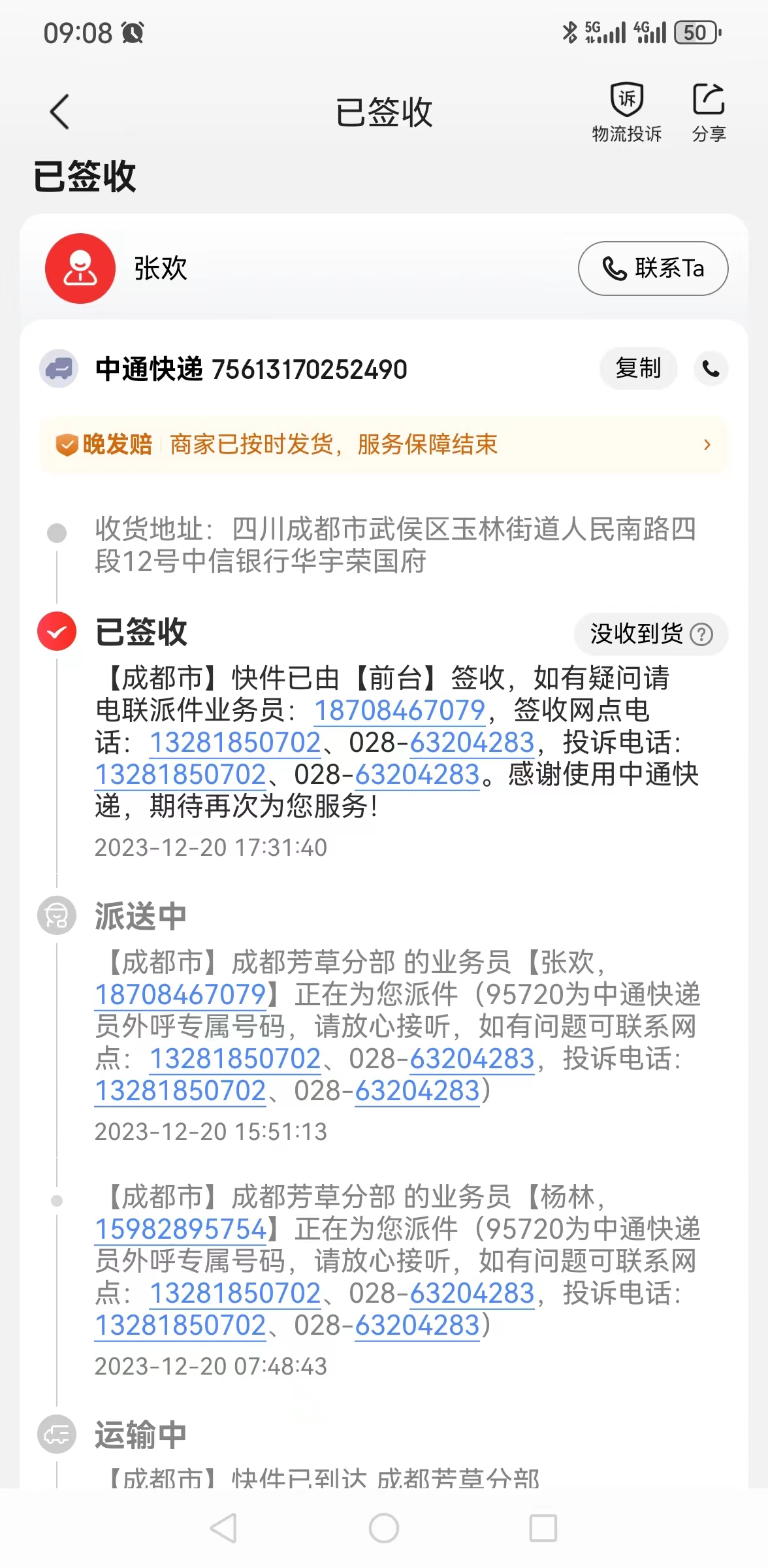Call 中通快递 using the phone icon
The width and height of the screenshot is (768, 1568).
(711, 369)
